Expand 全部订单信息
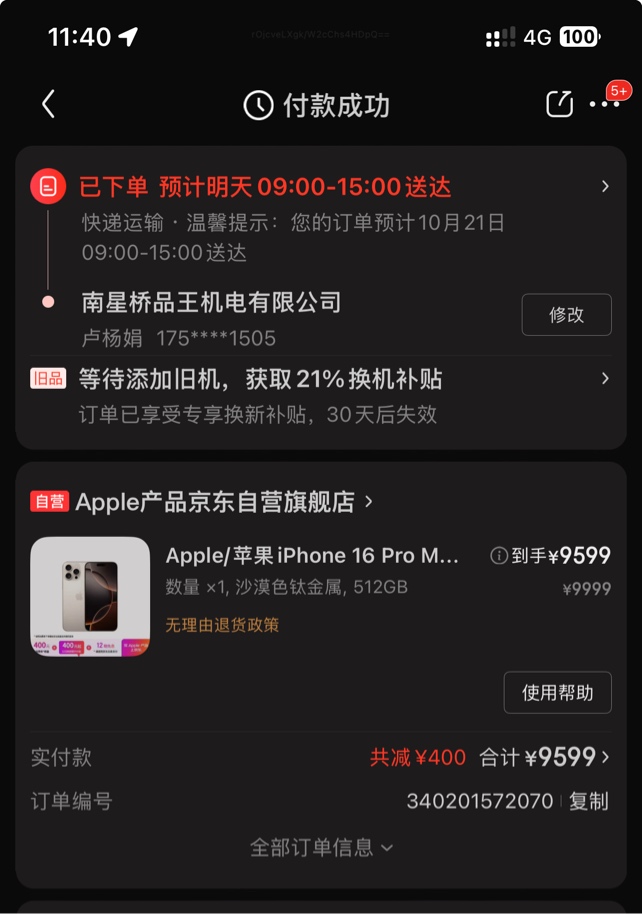The width and height of the screenshot is (642, 914). coord(320,848)
